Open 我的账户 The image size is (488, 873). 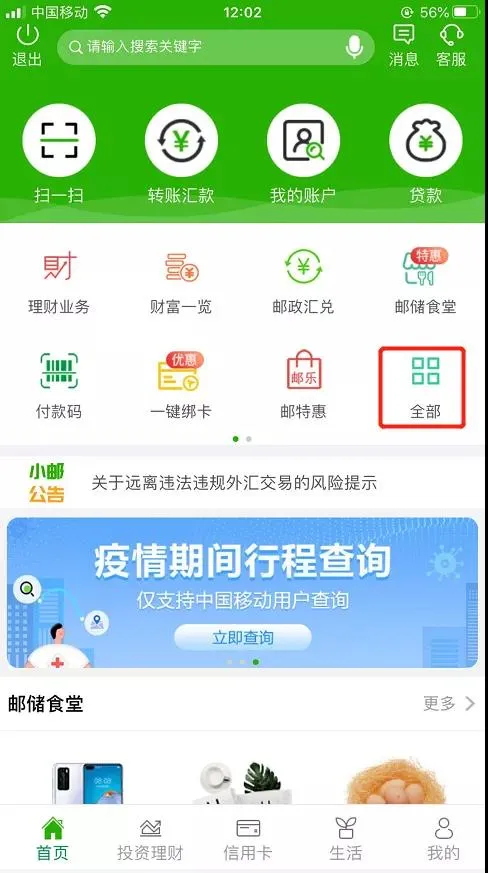[303, 154]
